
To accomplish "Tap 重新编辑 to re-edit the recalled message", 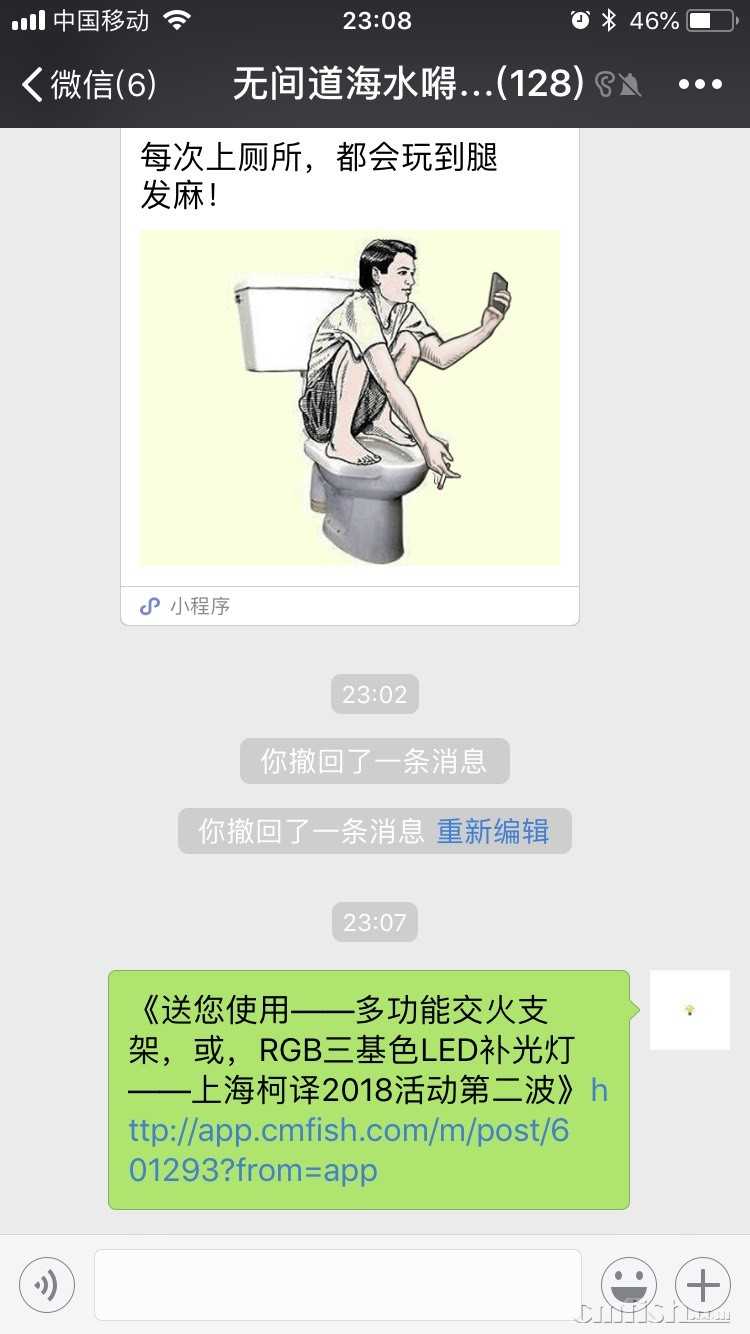I will pos(493,831).
